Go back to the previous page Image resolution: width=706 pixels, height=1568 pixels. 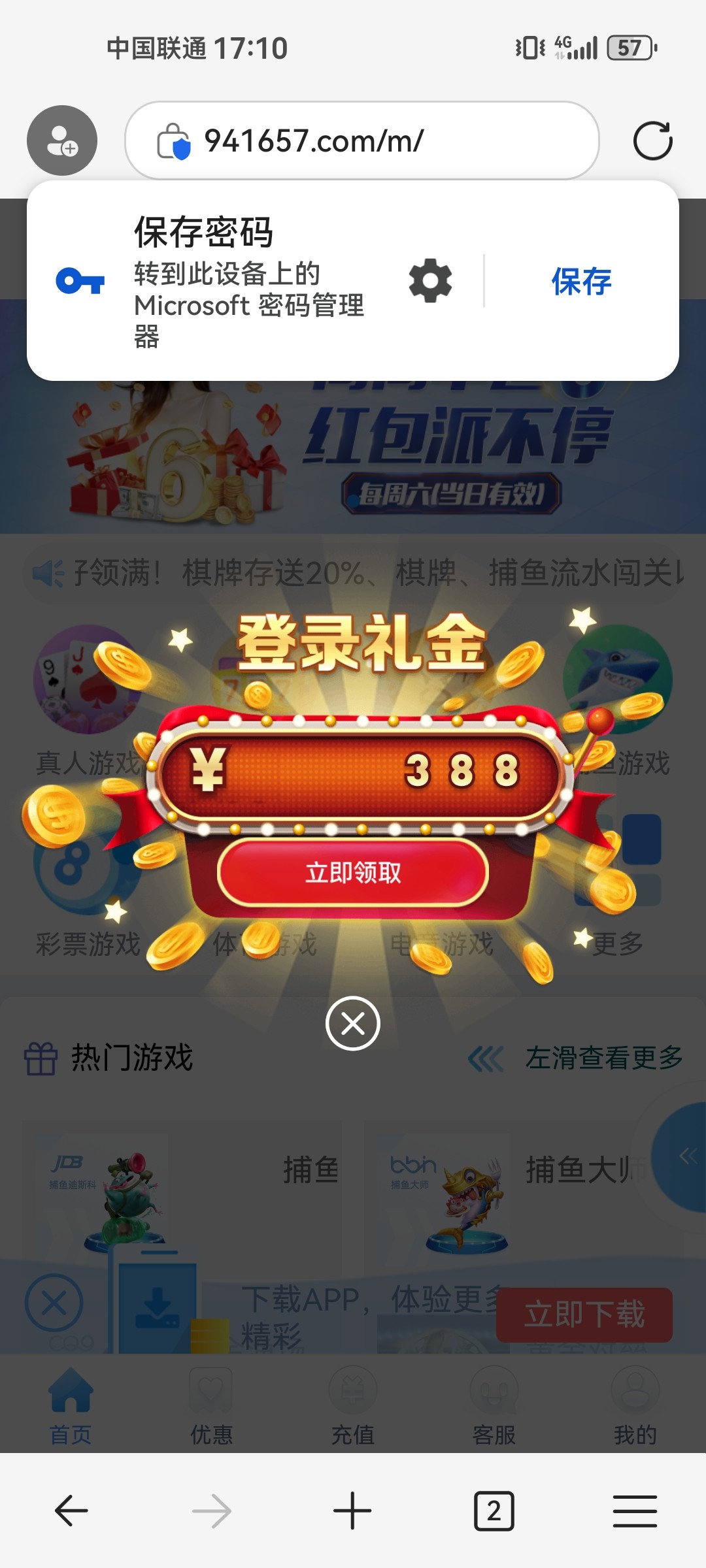click(71, 1511)
